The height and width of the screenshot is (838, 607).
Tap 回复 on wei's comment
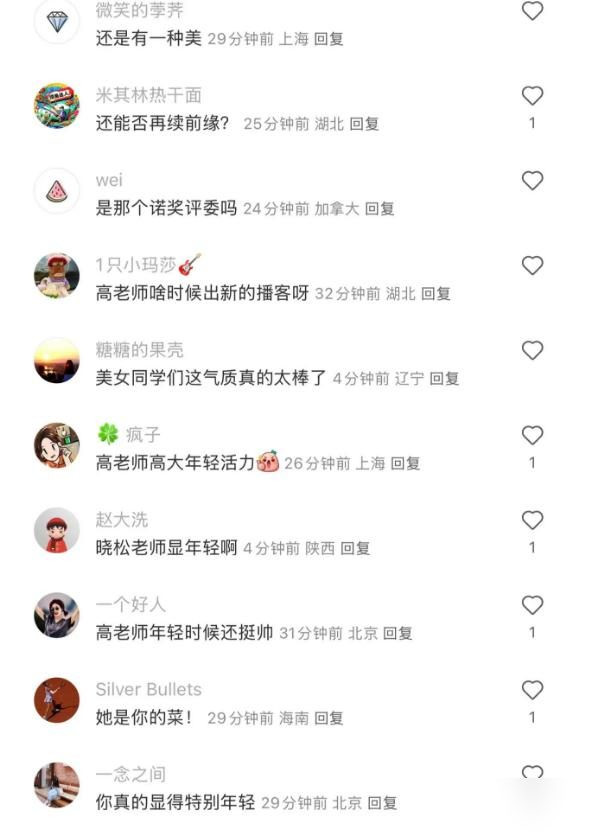[x=379, y=209]
